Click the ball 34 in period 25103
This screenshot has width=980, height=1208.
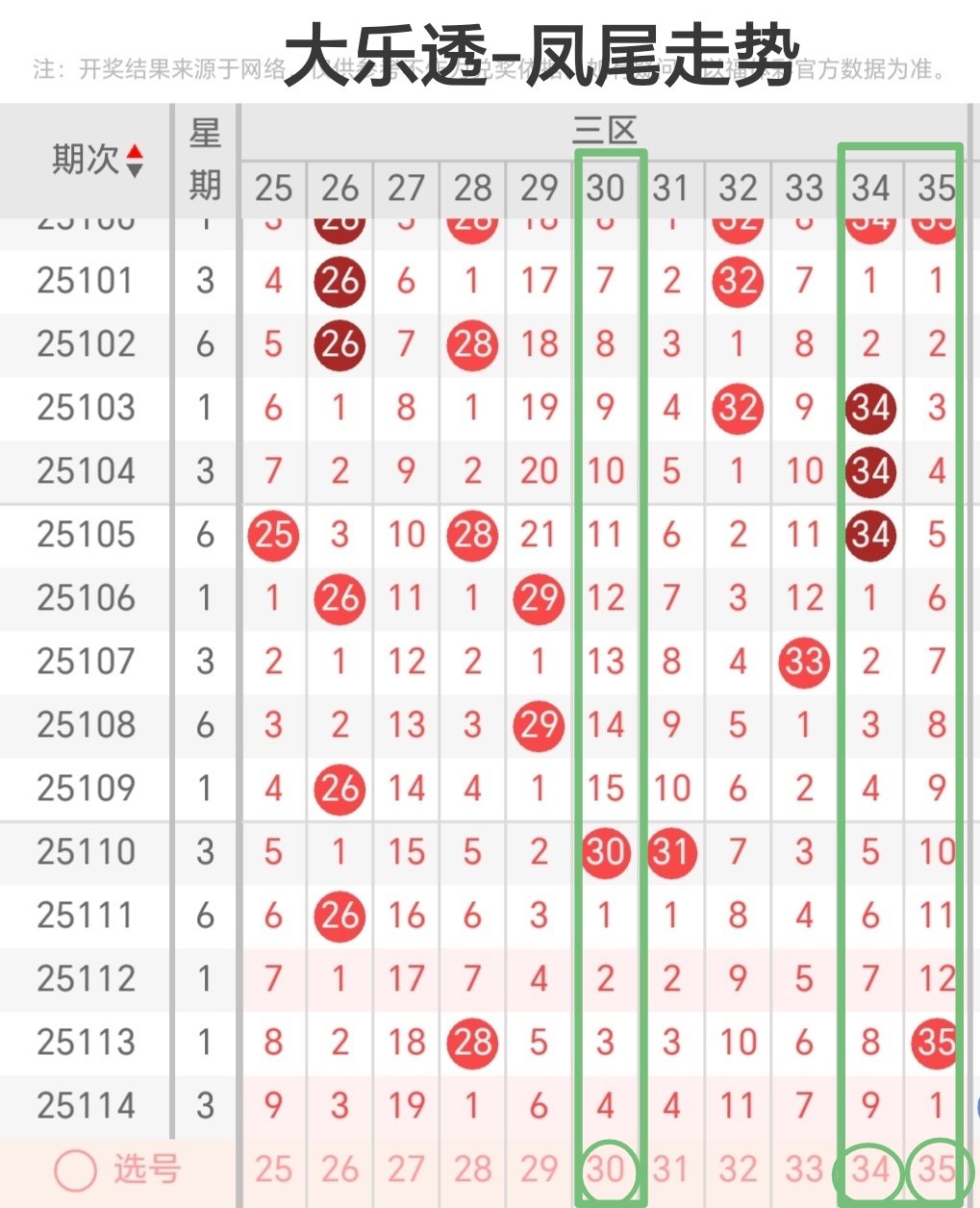pos(869,408)
